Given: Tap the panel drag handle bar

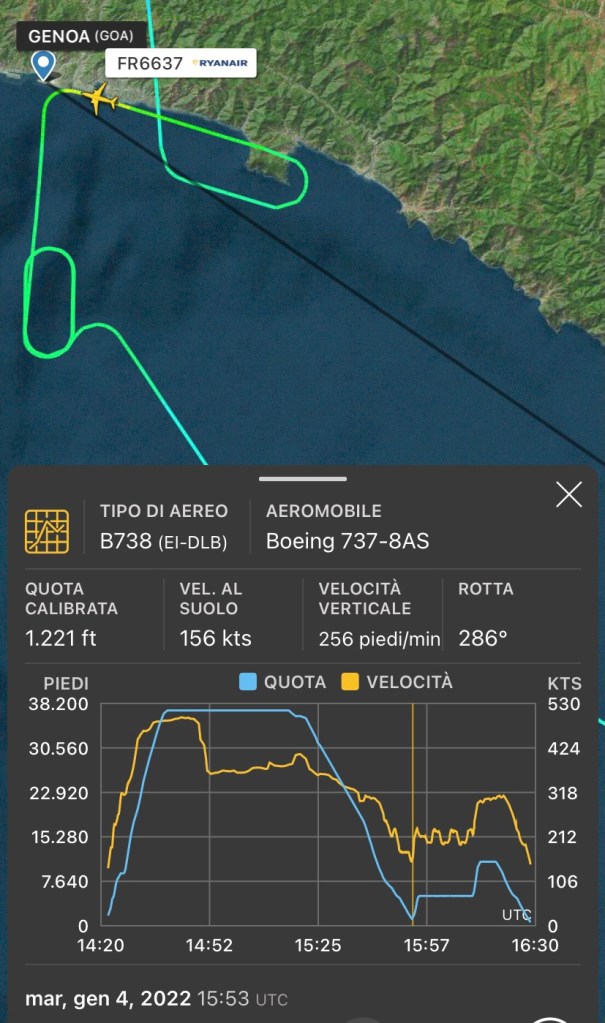Looking at the screenshot, I should coord(302,480).
